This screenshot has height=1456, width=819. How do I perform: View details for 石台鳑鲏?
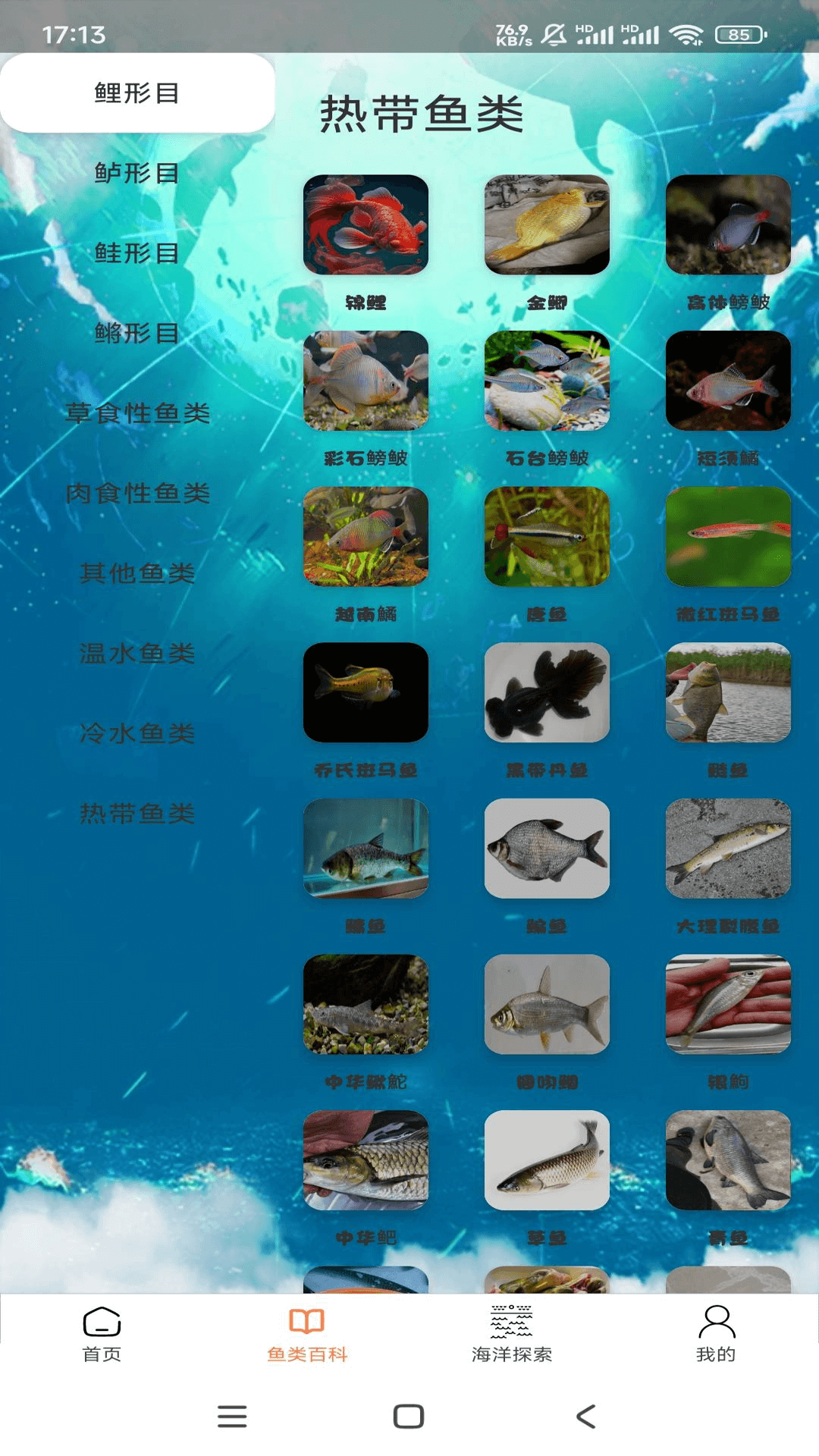[547, 381]
